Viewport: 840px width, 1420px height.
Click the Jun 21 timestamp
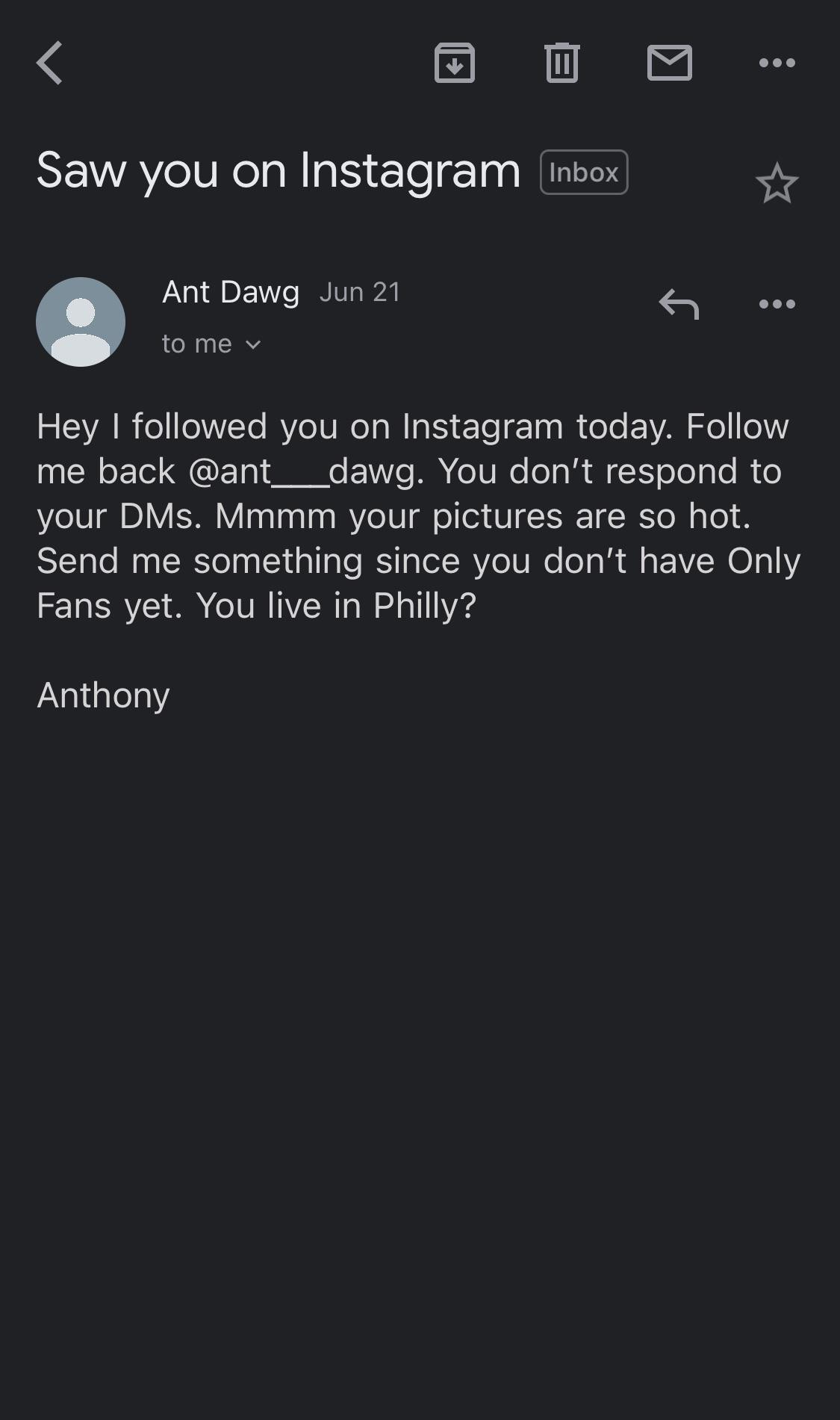coord(360,291)
